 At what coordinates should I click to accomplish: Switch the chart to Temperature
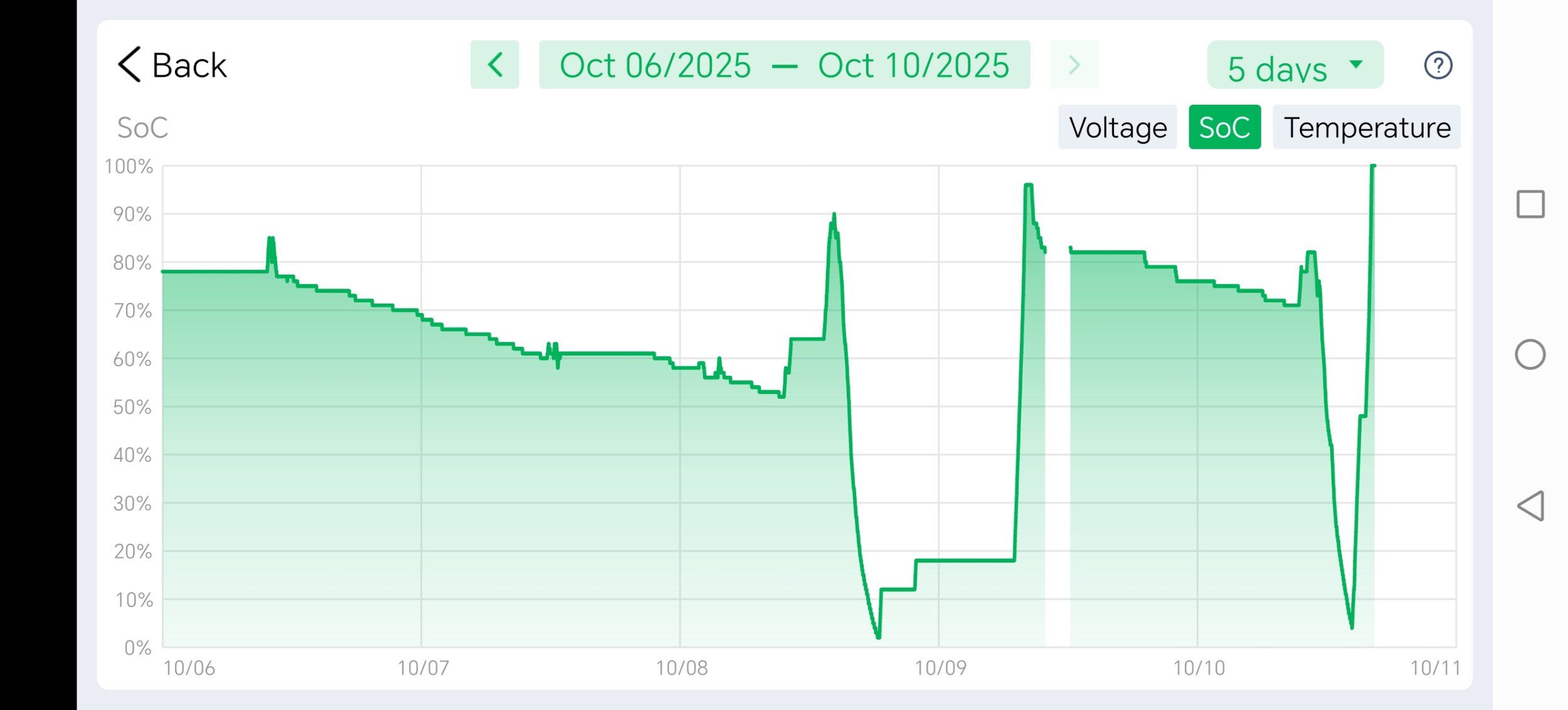click(x=1366, y=127)
